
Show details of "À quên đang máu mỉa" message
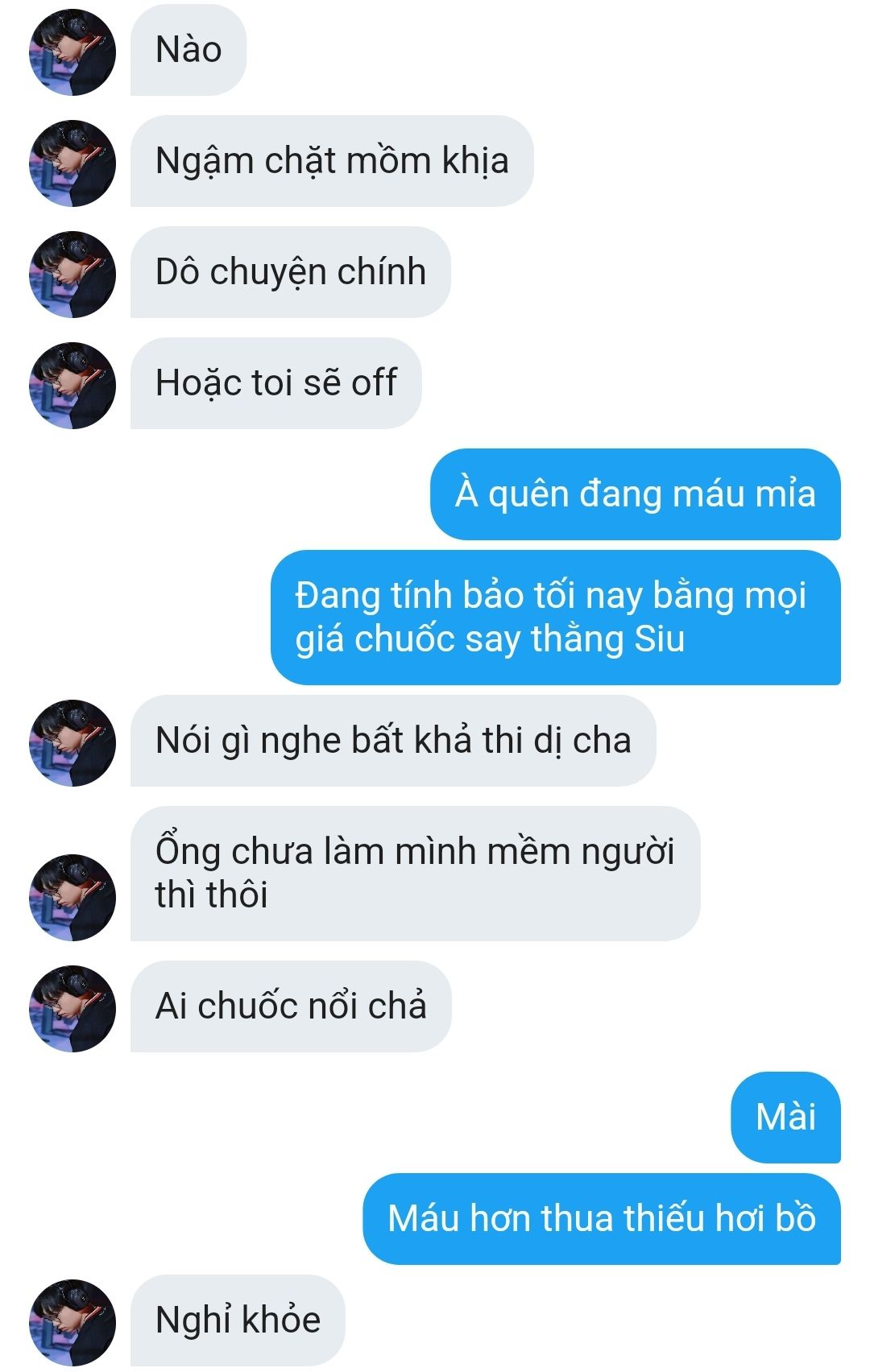[635, 494]
